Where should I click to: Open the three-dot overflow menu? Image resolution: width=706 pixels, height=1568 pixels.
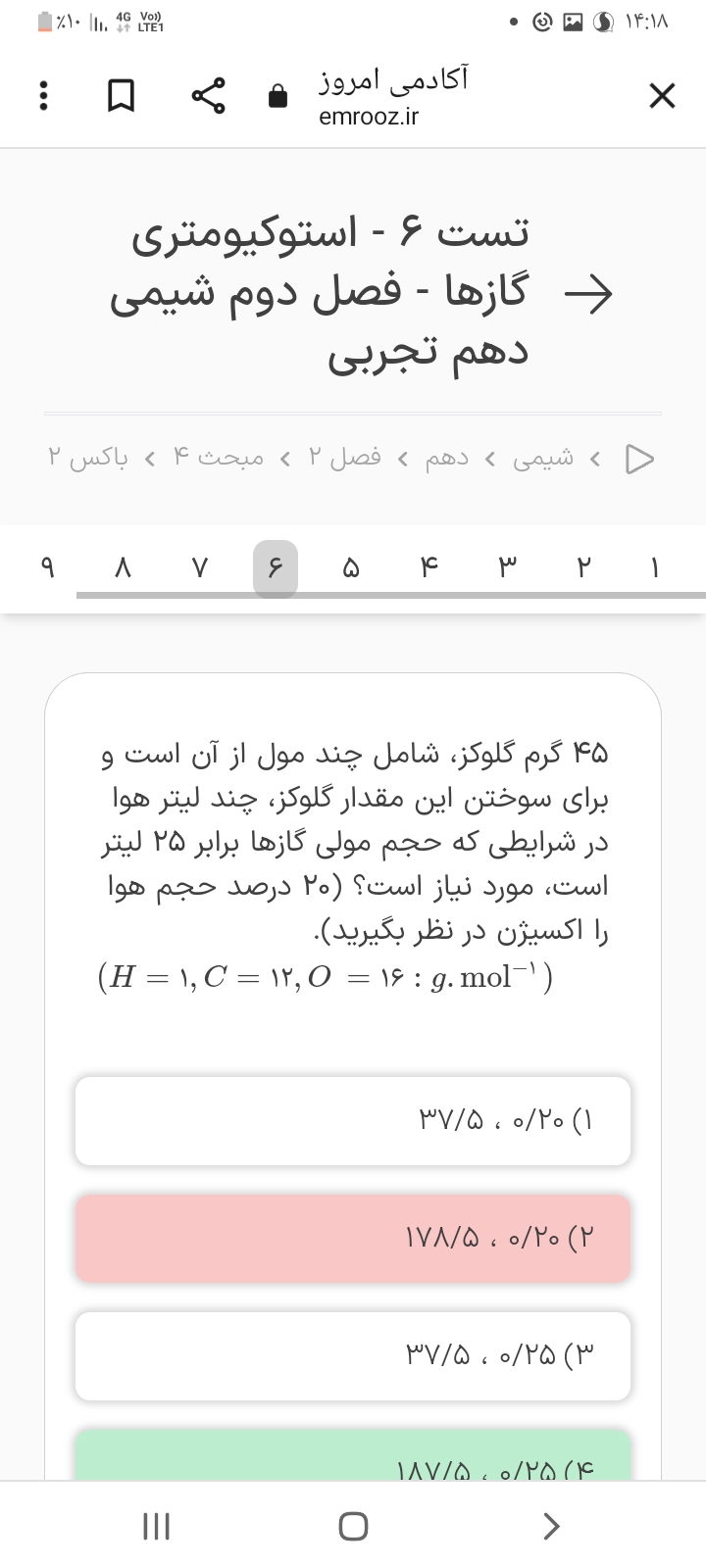(41, 96)
